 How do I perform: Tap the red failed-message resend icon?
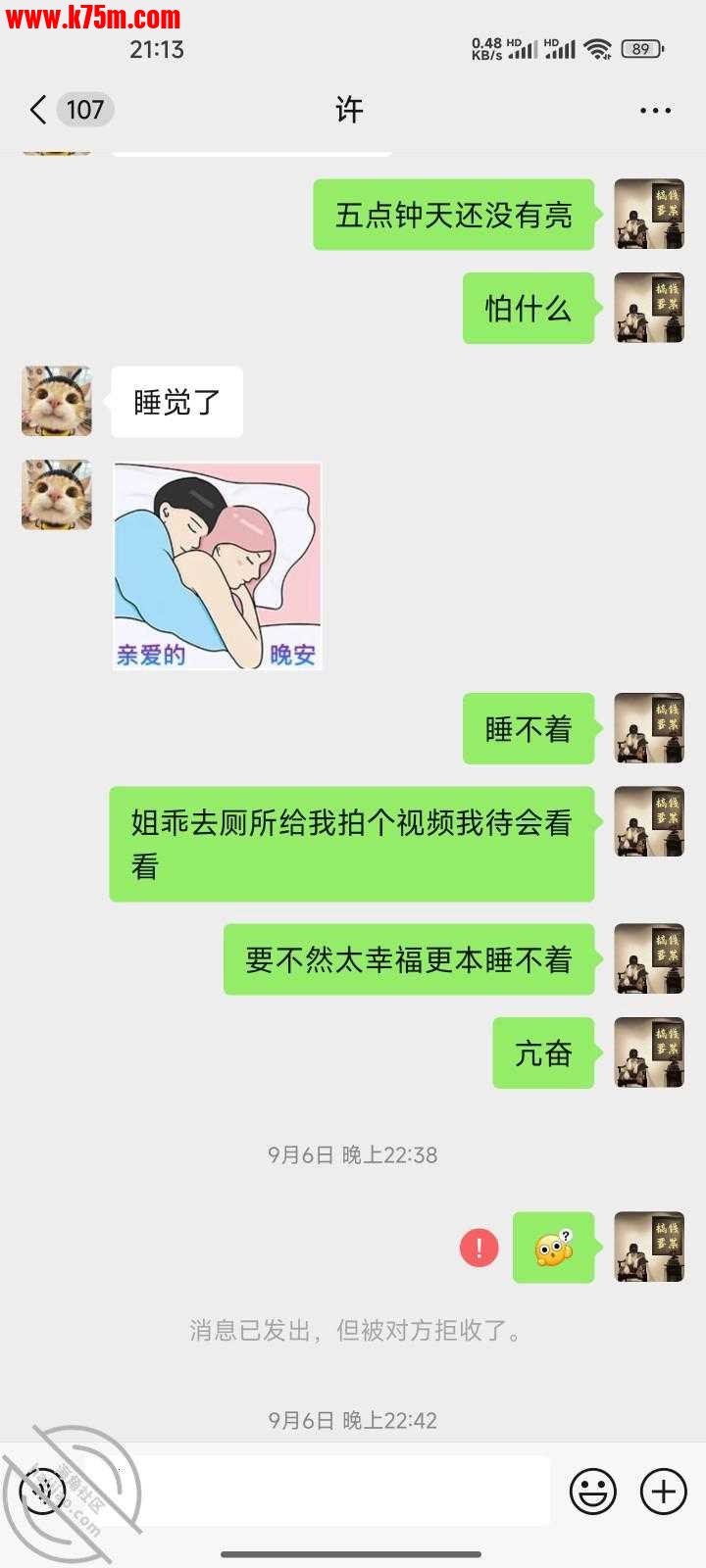click(x=479, y=1248)
